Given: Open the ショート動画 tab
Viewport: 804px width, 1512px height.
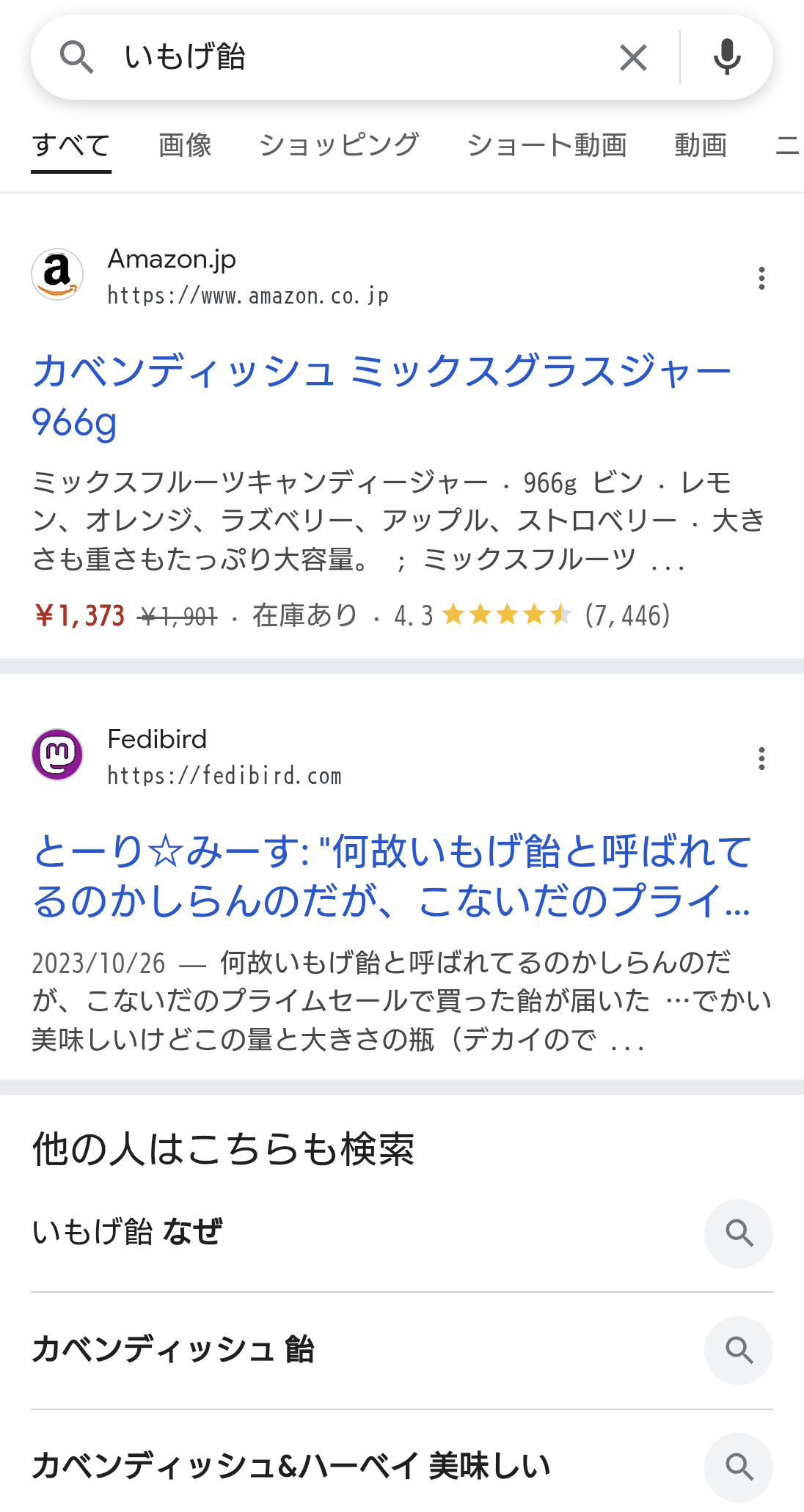Looking at the screenshot, I should [547, 145].
